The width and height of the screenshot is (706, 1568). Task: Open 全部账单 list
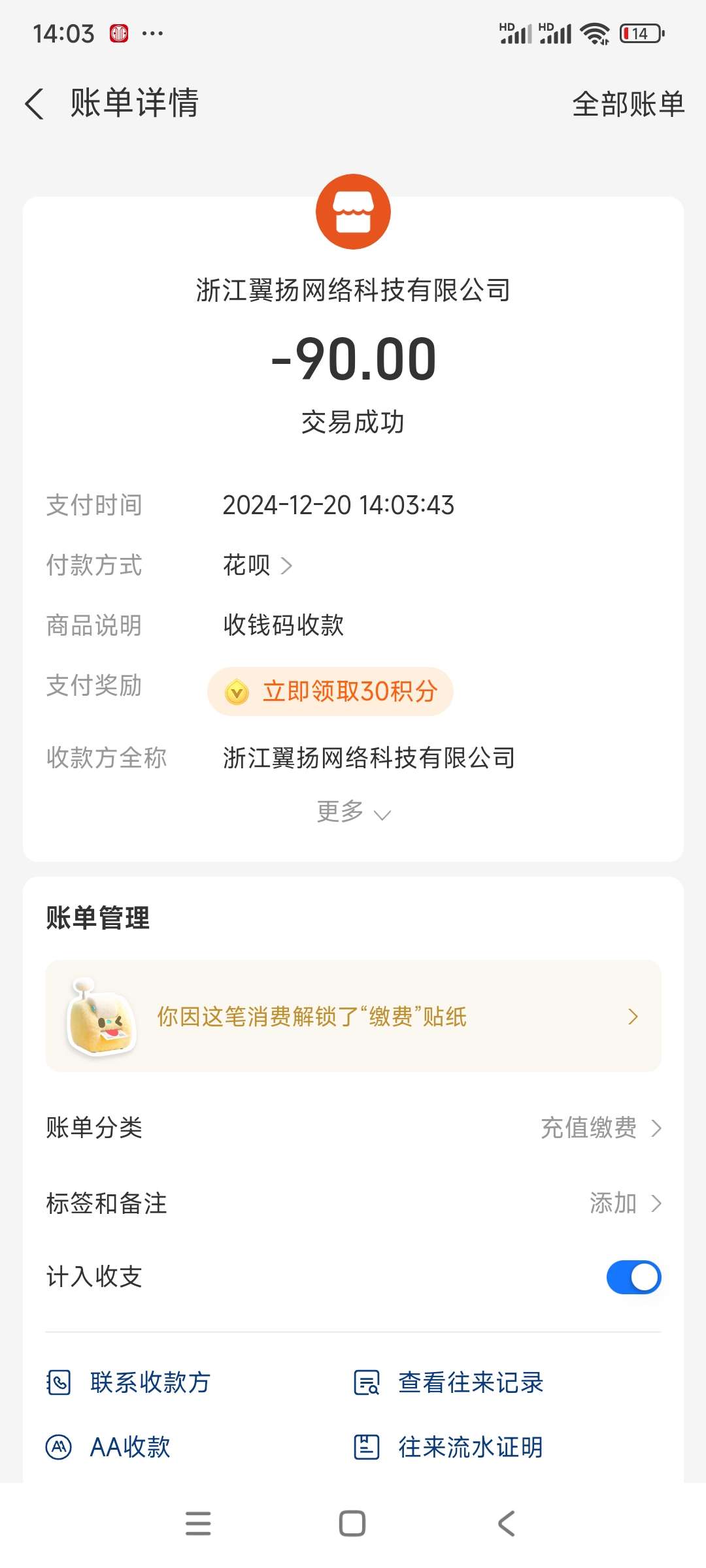pos(628,104)
